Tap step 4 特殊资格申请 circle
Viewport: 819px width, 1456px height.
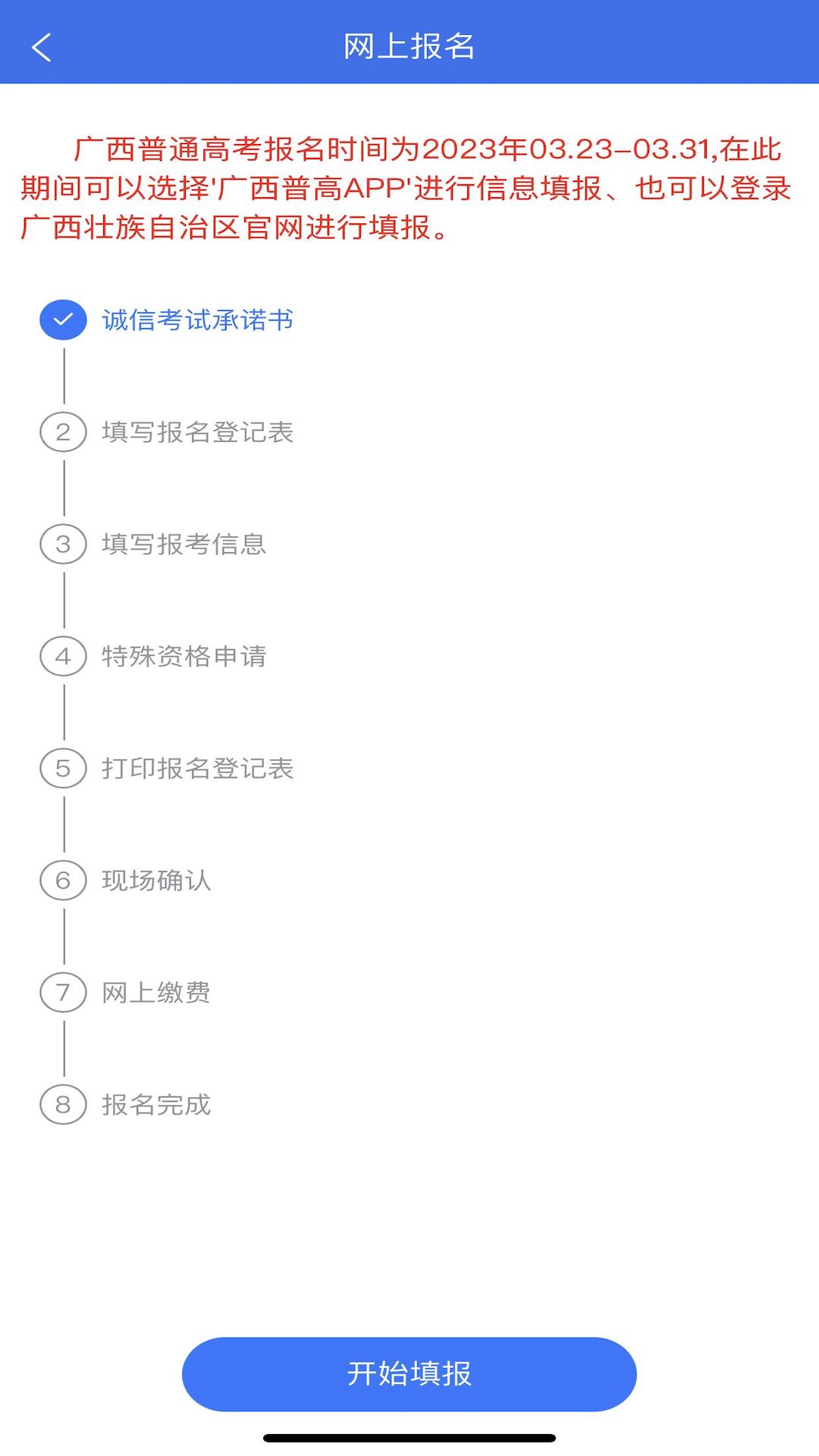[x=63, y=655]
